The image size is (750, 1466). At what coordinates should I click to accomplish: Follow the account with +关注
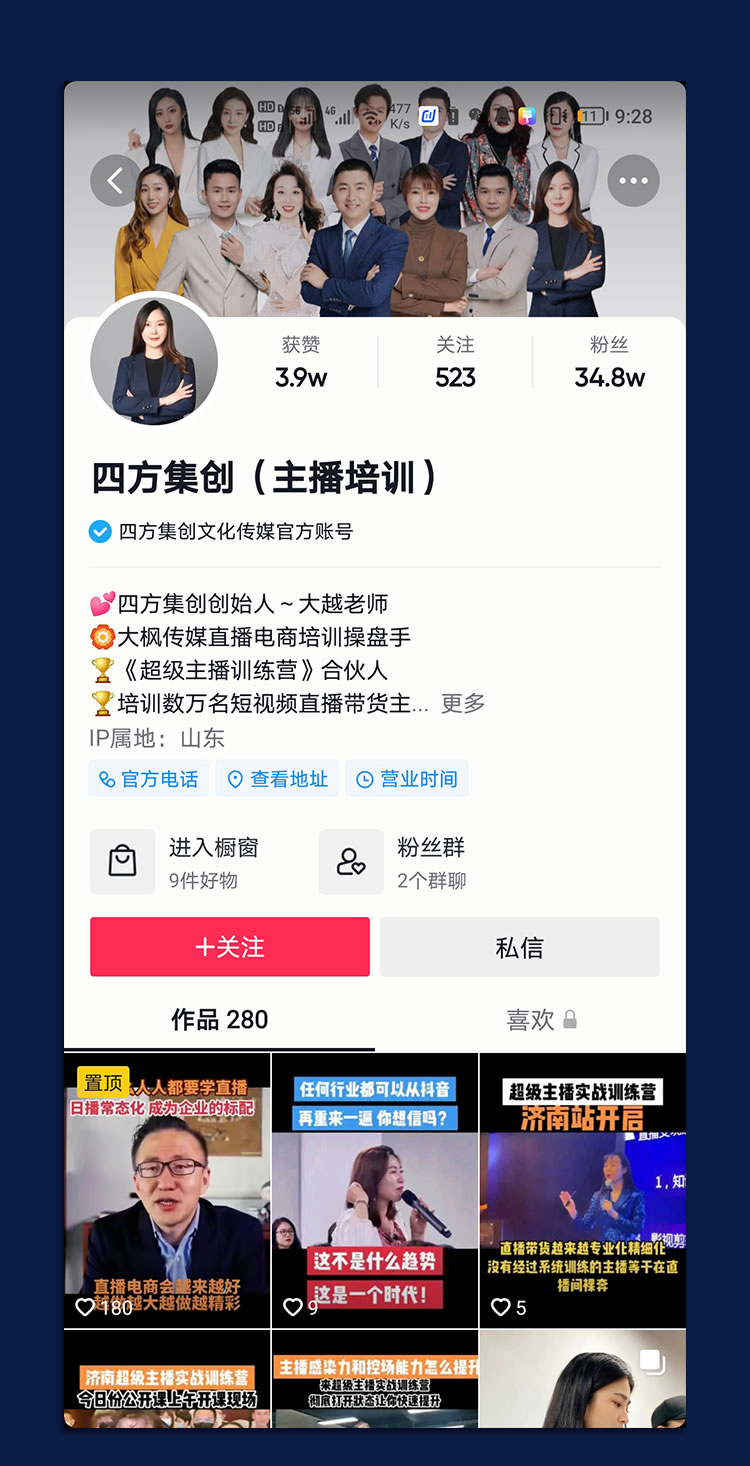[230, 947]
